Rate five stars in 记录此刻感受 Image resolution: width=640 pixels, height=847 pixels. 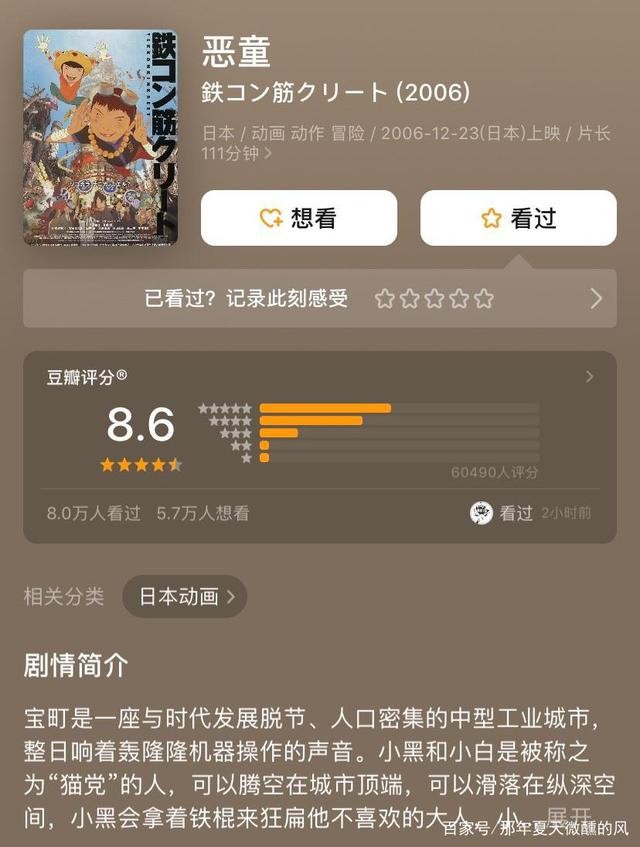(x=484, y=298)
